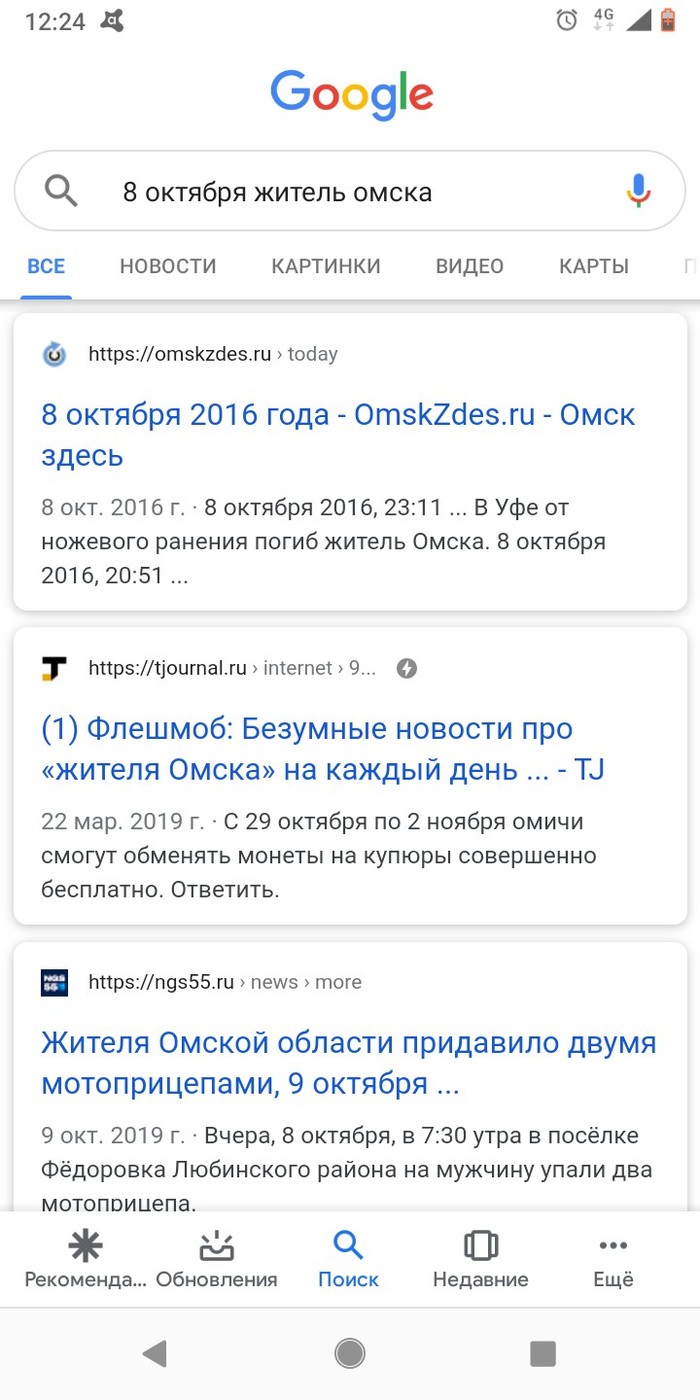Open the Рекомендации section in bottom bar
The height and width of the screenshot is (1400, 700).
[86, 1260]
